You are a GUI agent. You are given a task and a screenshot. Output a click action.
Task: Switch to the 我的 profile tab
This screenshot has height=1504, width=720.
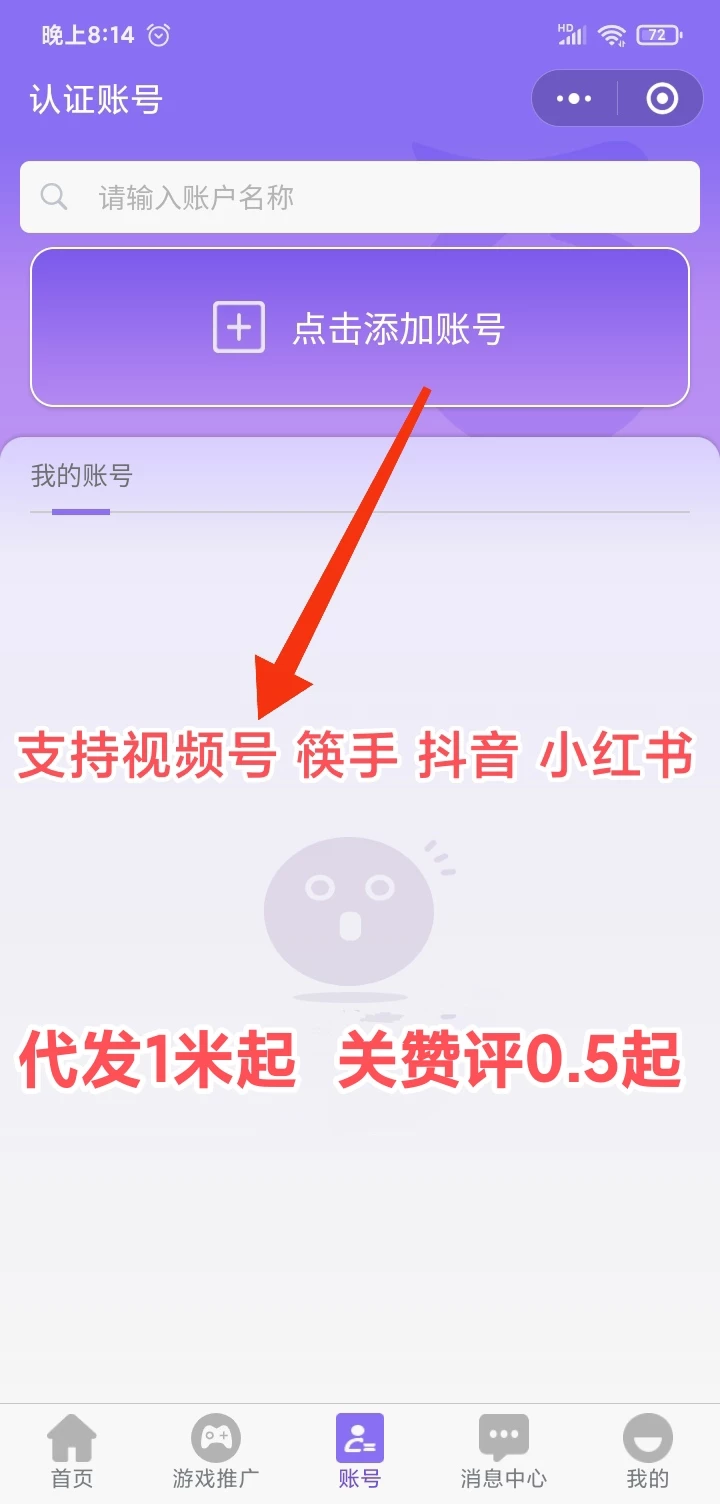(647, 1450)
